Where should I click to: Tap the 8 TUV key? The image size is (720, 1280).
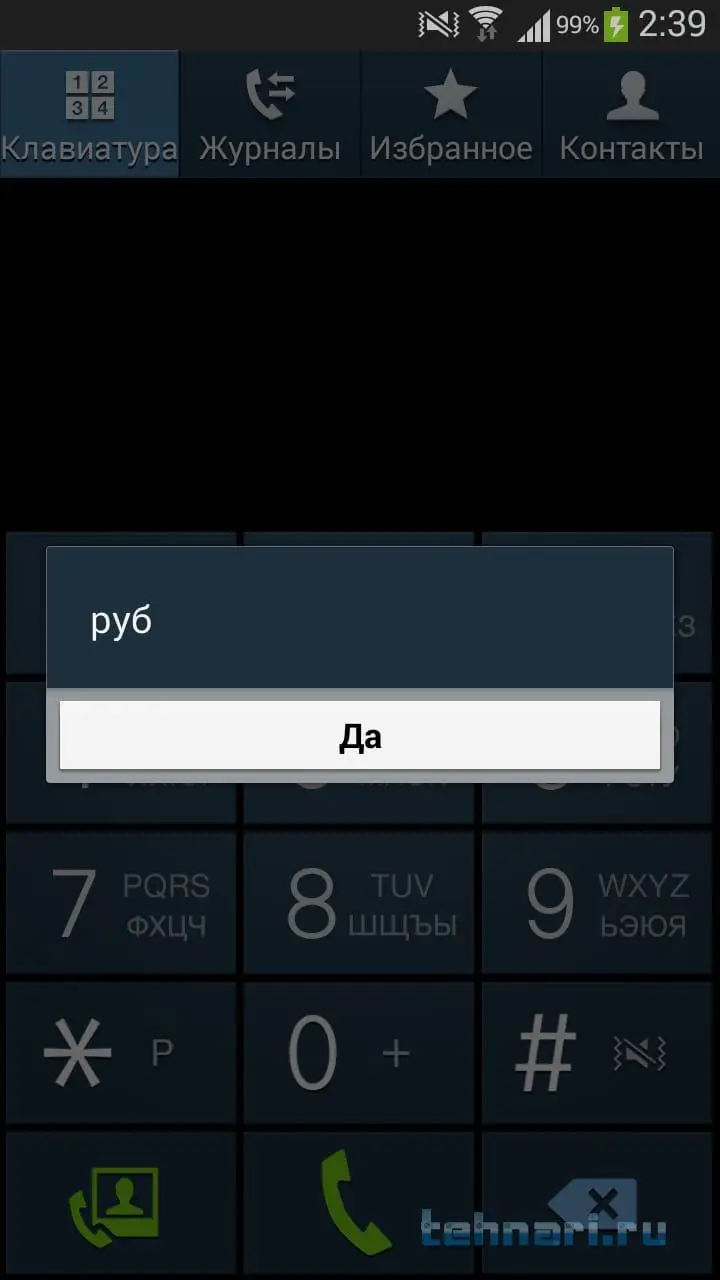[x=360, y=903]
